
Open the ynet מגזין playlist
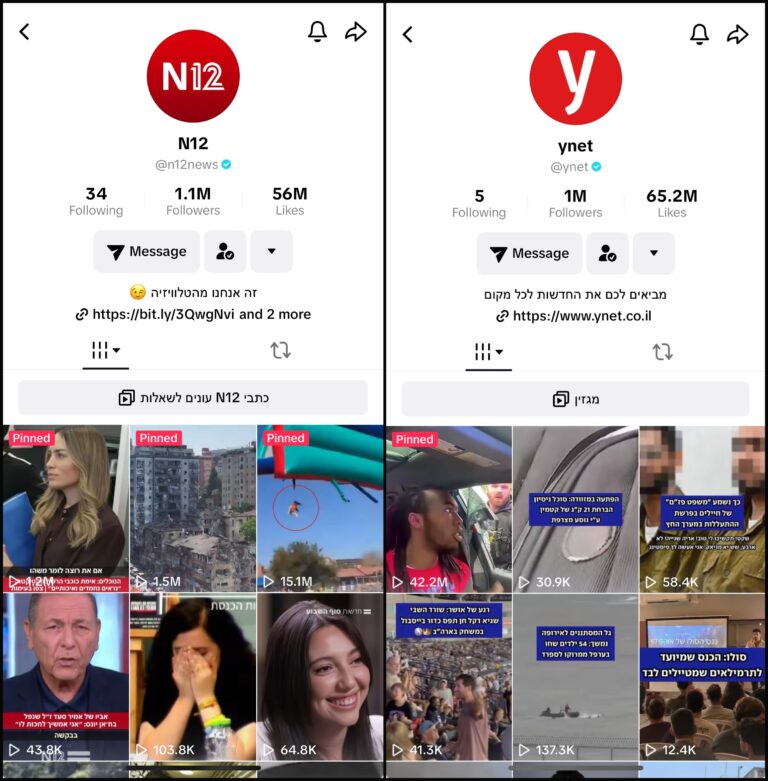[x=575, y=399]
